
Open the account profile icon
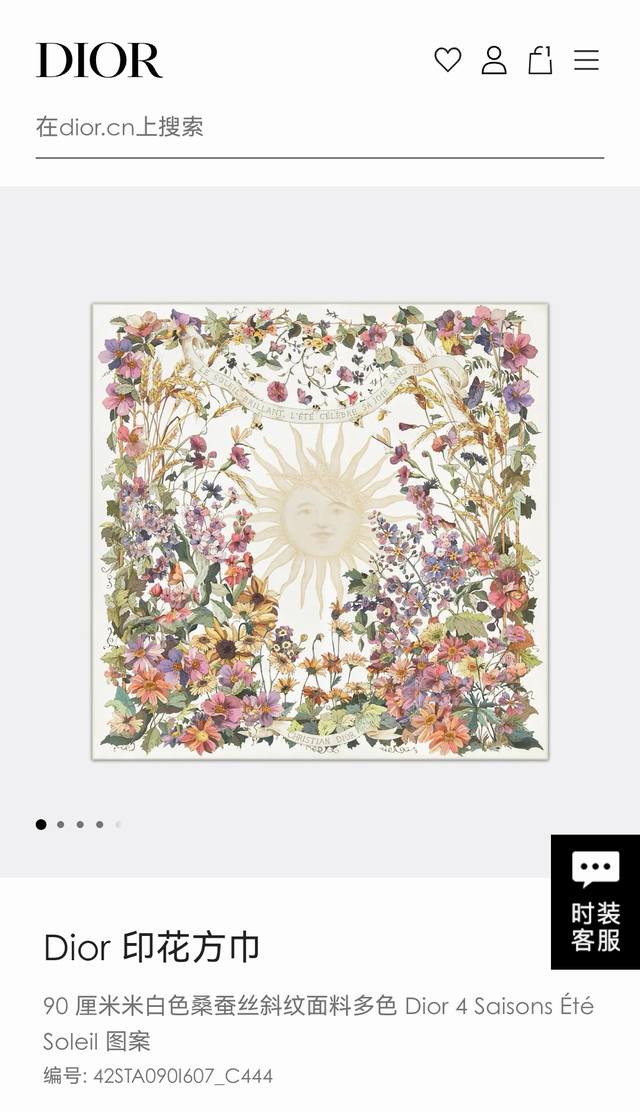click(x=494, y=60)
